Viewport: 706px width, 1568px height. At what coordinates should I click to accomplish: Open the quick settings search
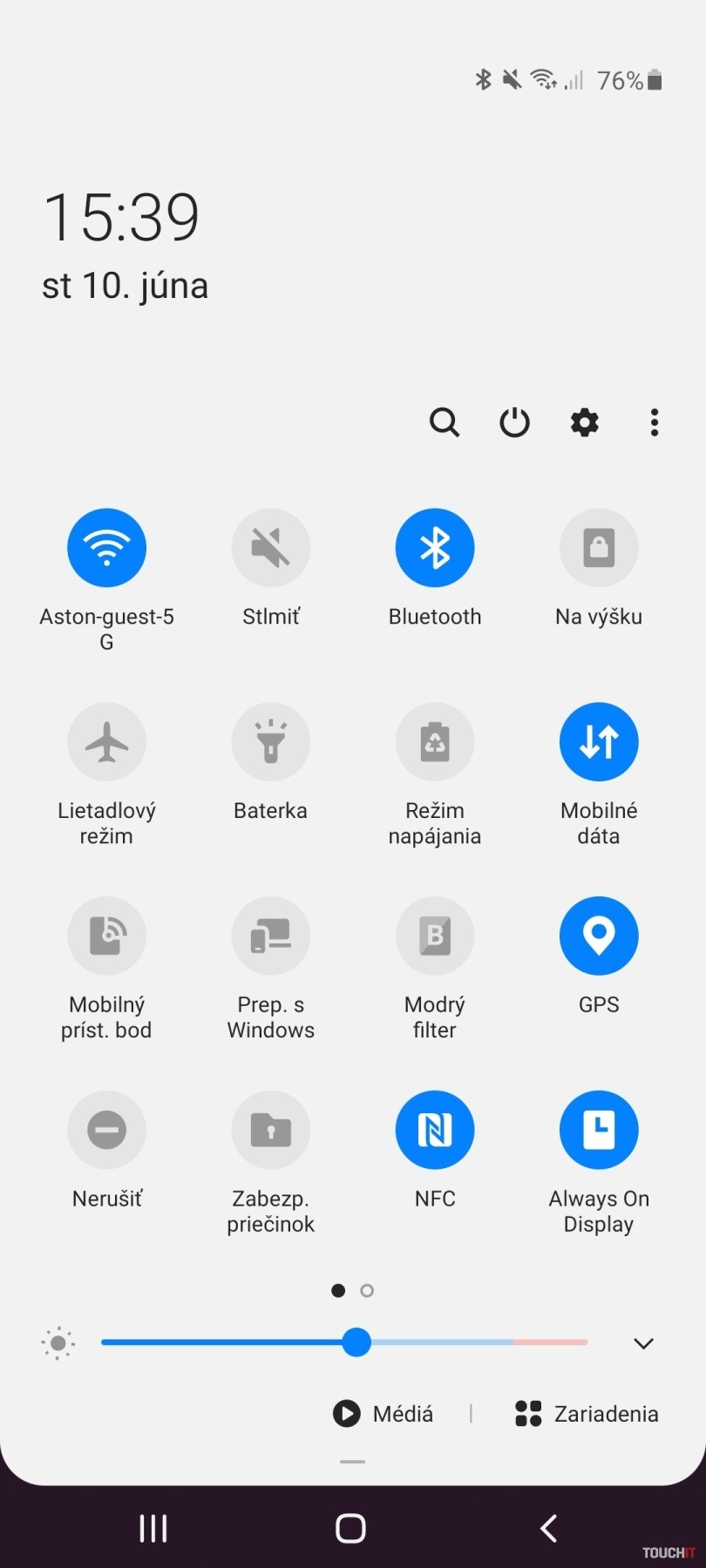click(444, 422)
